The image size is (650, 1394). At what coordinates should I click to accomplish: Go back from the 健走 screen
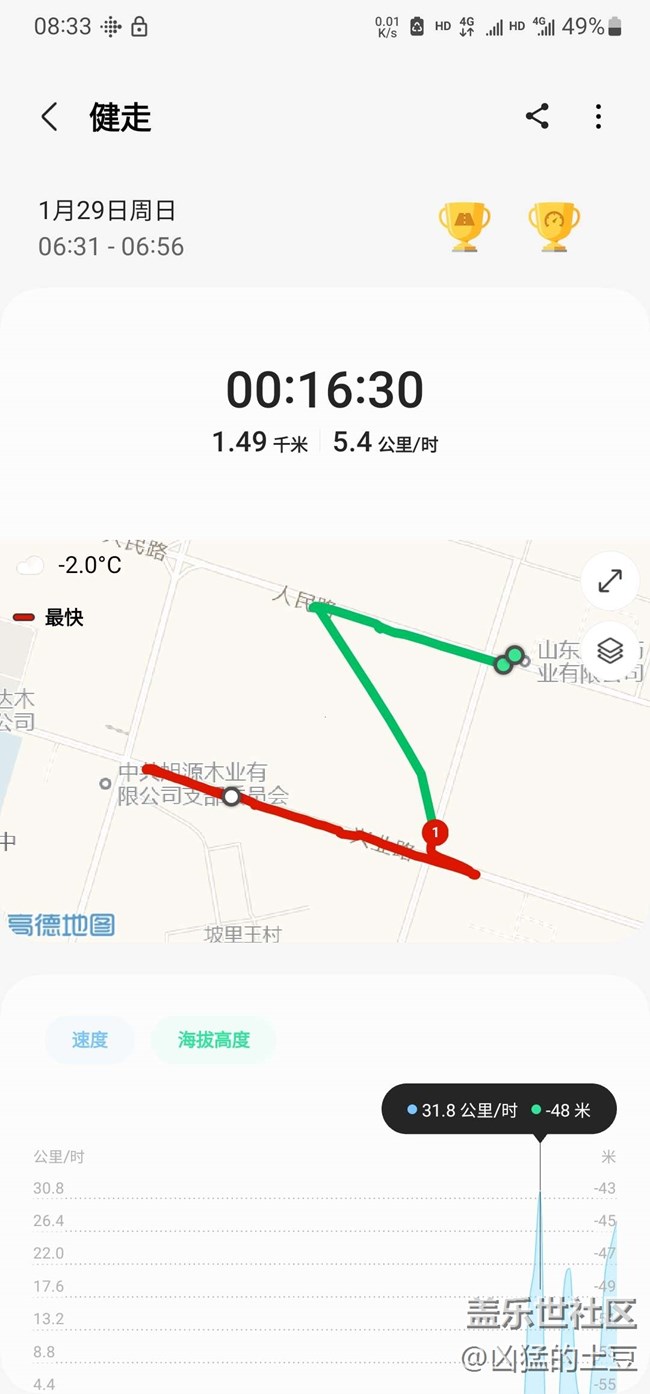(49, 117)
